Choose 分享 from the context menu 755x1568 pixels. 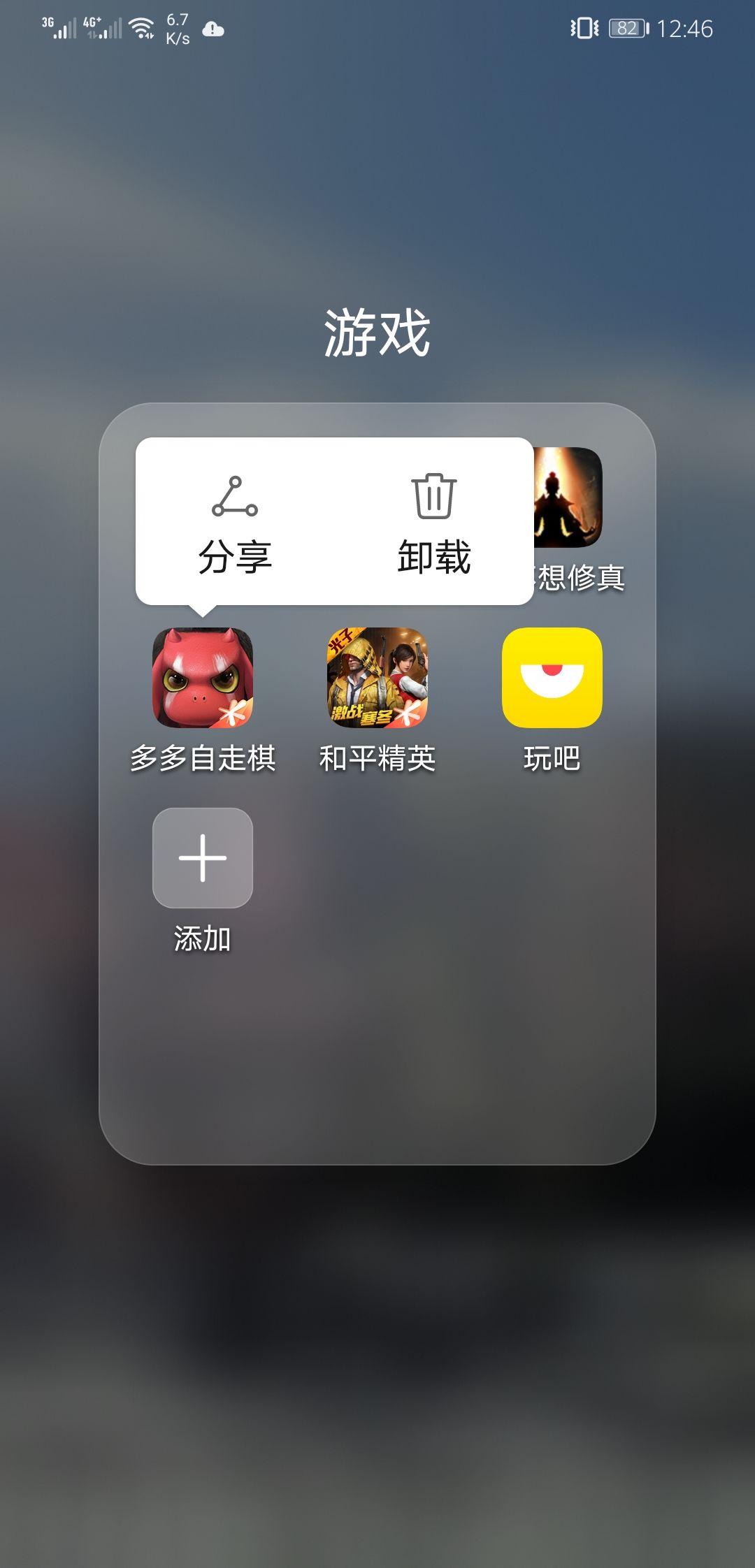tap(234, 556)
